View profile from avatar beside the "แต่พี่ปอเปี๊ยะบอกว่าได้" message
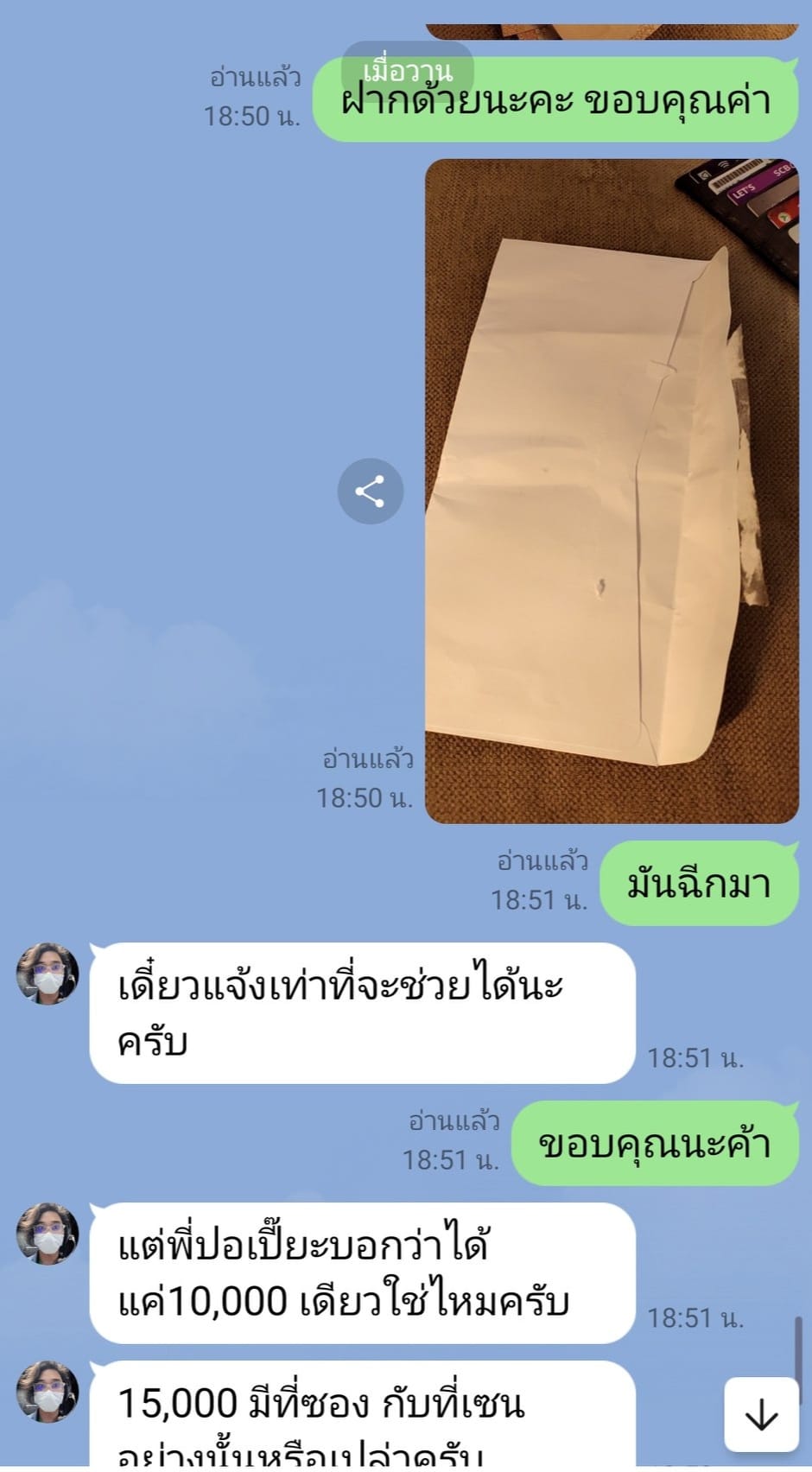Screen dimensions: 812x1472 coord(48,1234)
